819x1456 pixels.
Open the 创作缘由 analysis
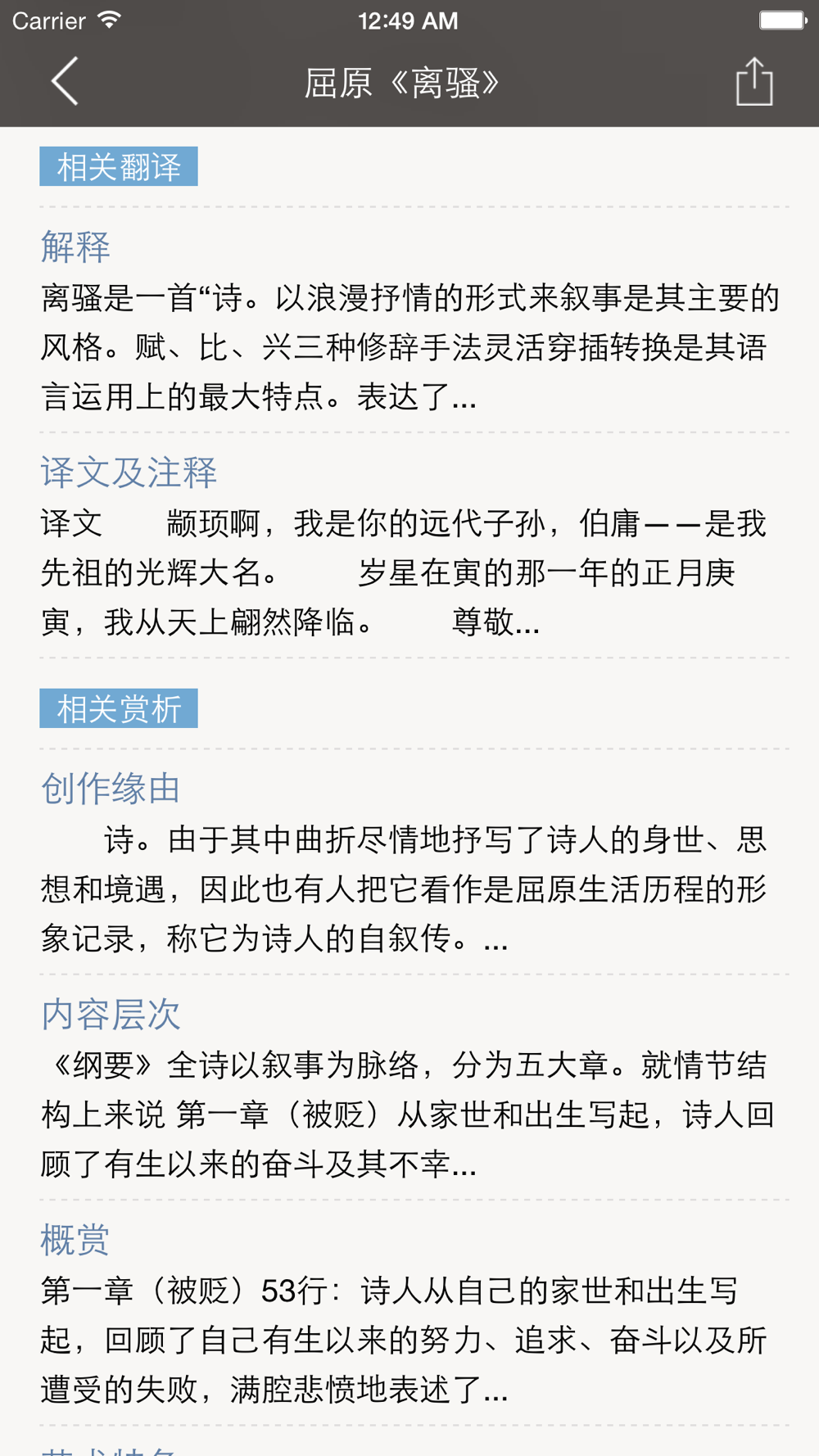click(110, 788)
